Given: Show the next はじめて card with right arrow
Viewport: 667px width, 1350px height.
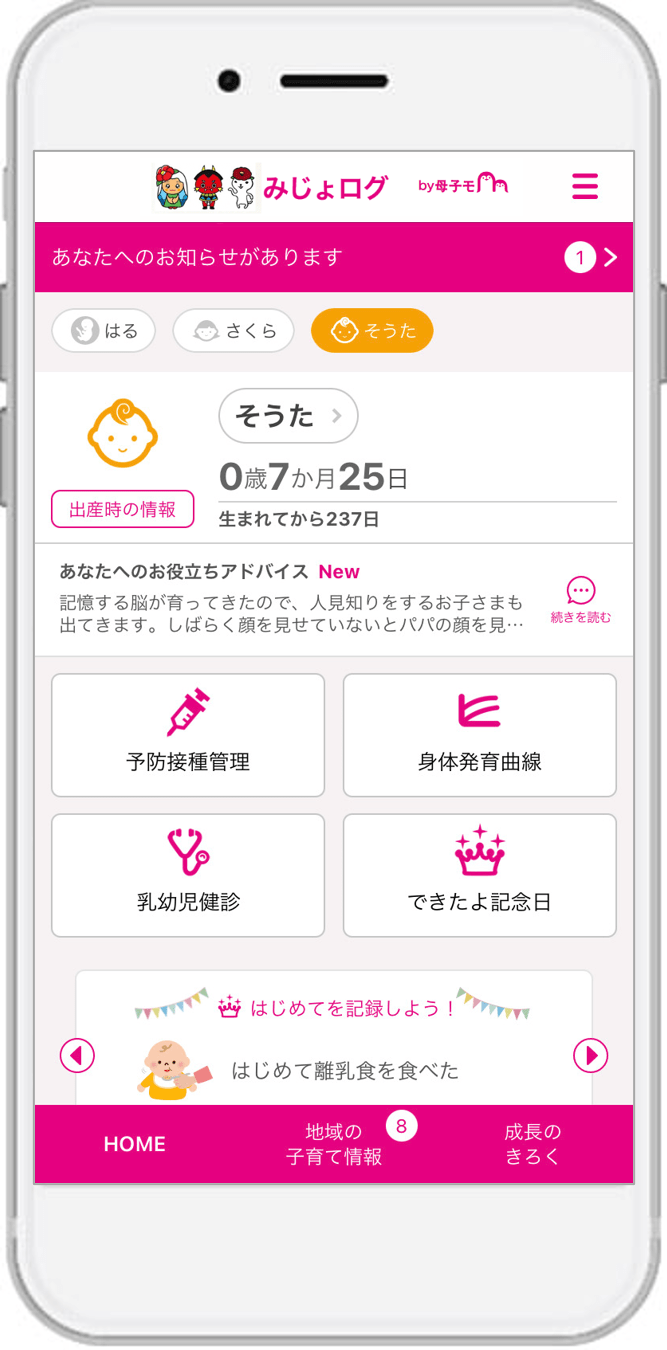Looking at the screenshot, I should [x=591, y=1055].
